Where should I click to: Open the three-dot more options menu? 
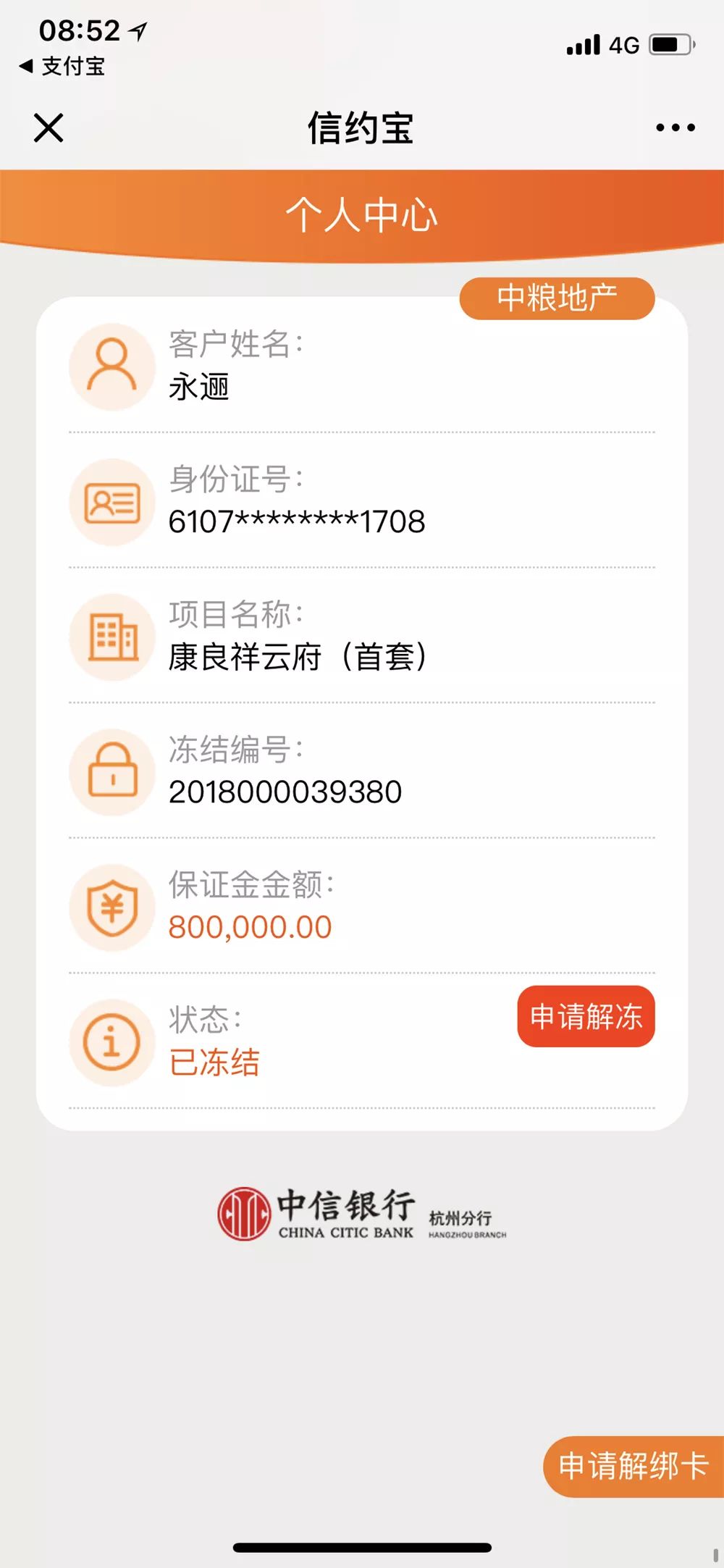click(675, 128)
